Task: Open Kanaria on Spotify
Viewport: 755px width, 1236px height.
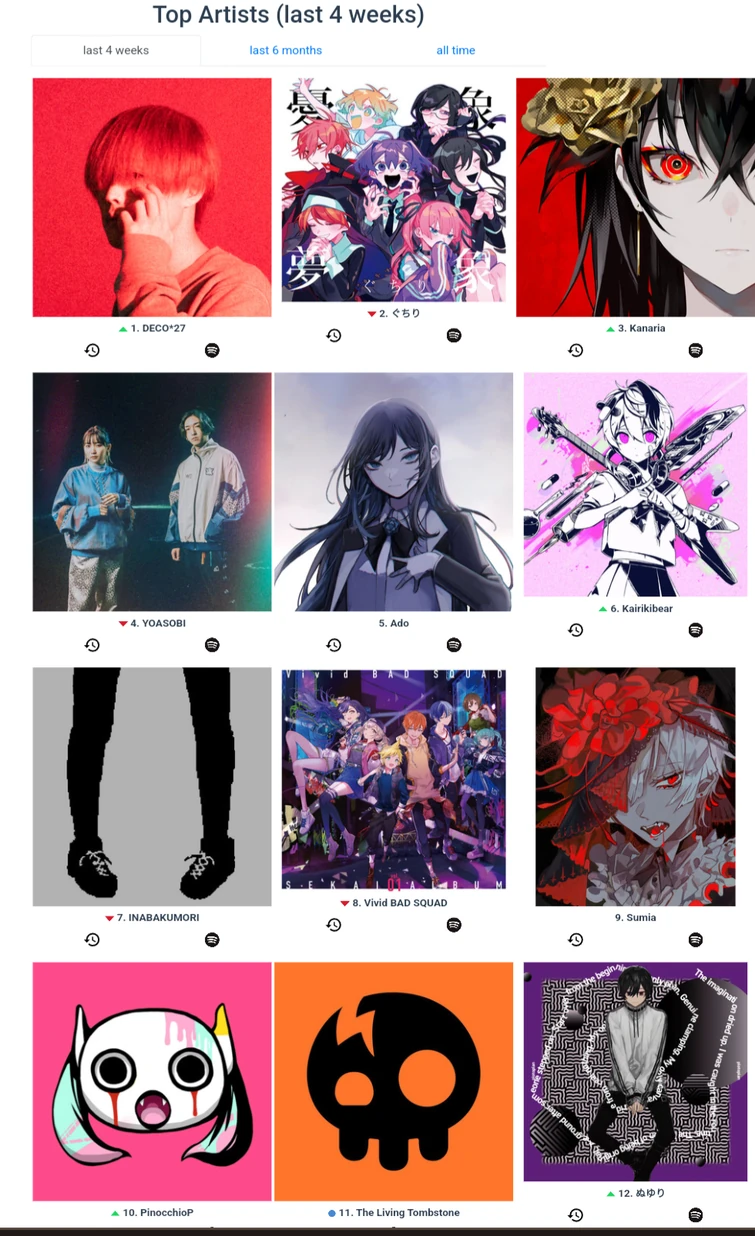Action: (x=696, y=350)
